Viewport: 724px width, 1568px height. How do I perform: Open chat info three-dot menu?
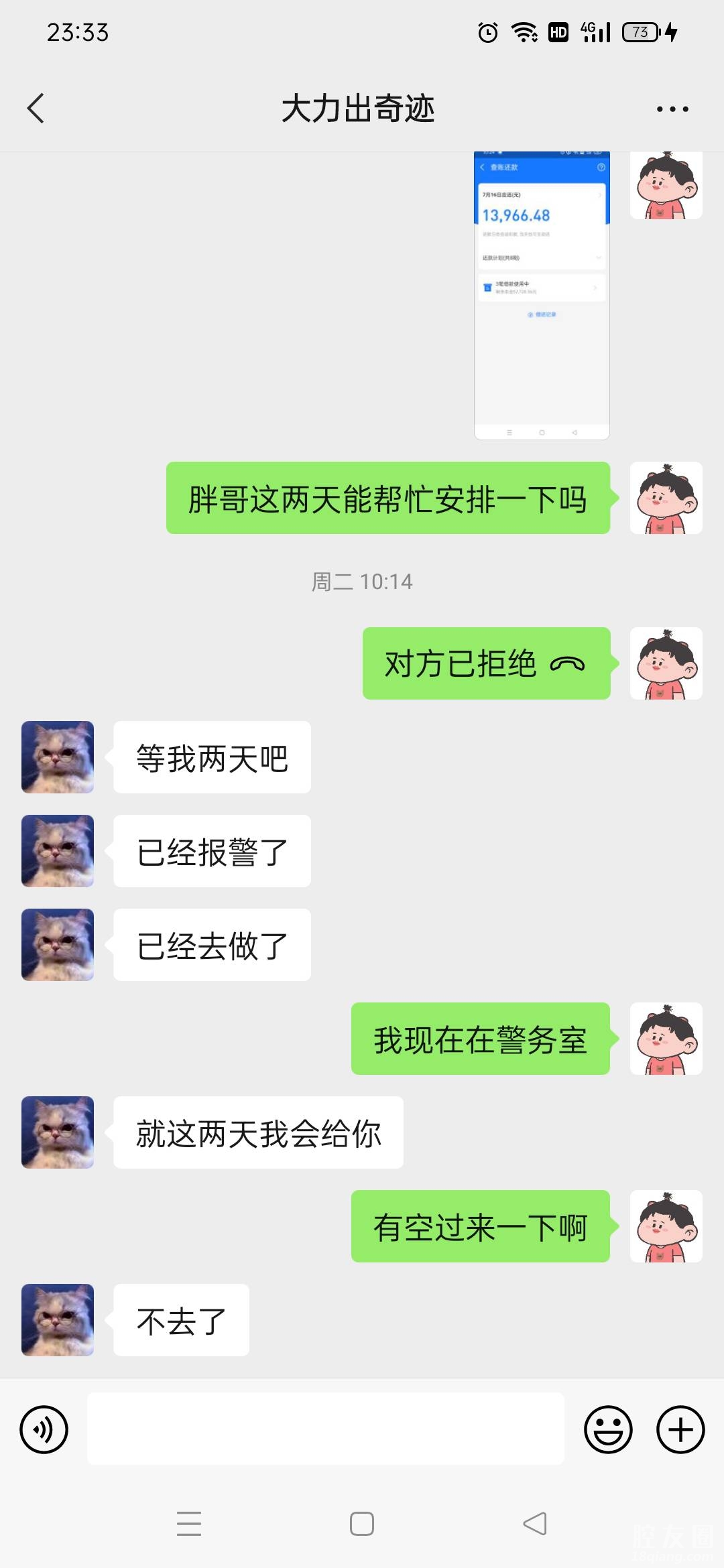coord(672,109)
